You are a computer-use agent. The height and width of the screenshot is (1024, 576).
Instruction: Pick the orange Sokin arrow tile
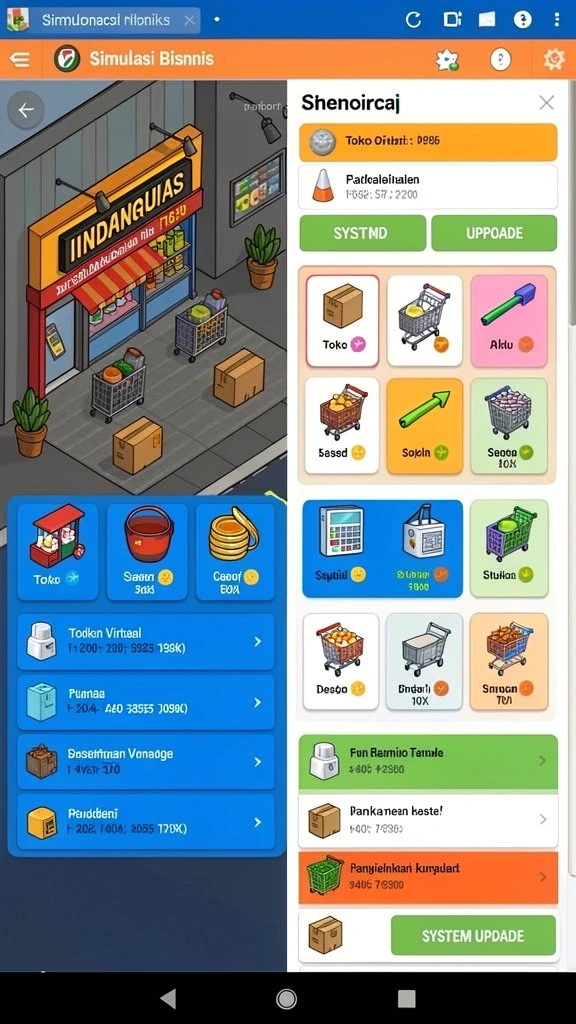pos(424,425)
